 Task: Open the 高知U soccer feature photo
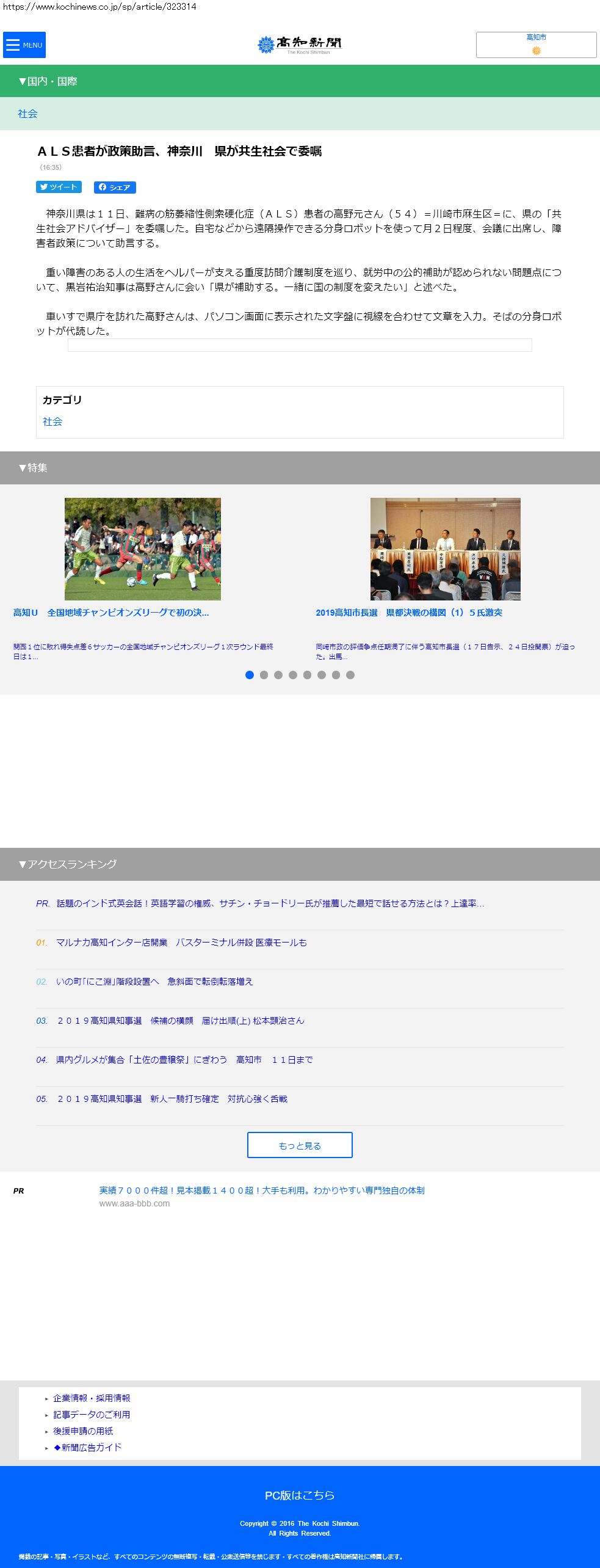click(142, 549)
